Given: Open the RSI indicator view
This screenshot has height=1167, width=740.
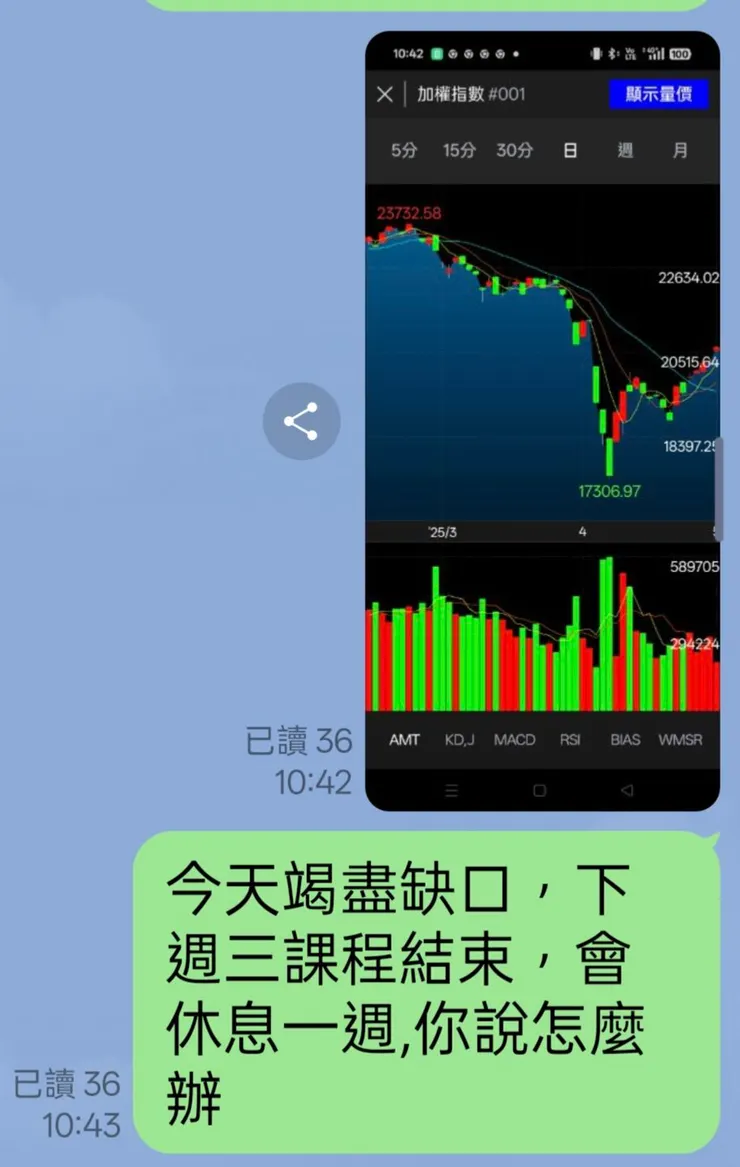Looking at the screenshot, I should (x=569, y=739).
